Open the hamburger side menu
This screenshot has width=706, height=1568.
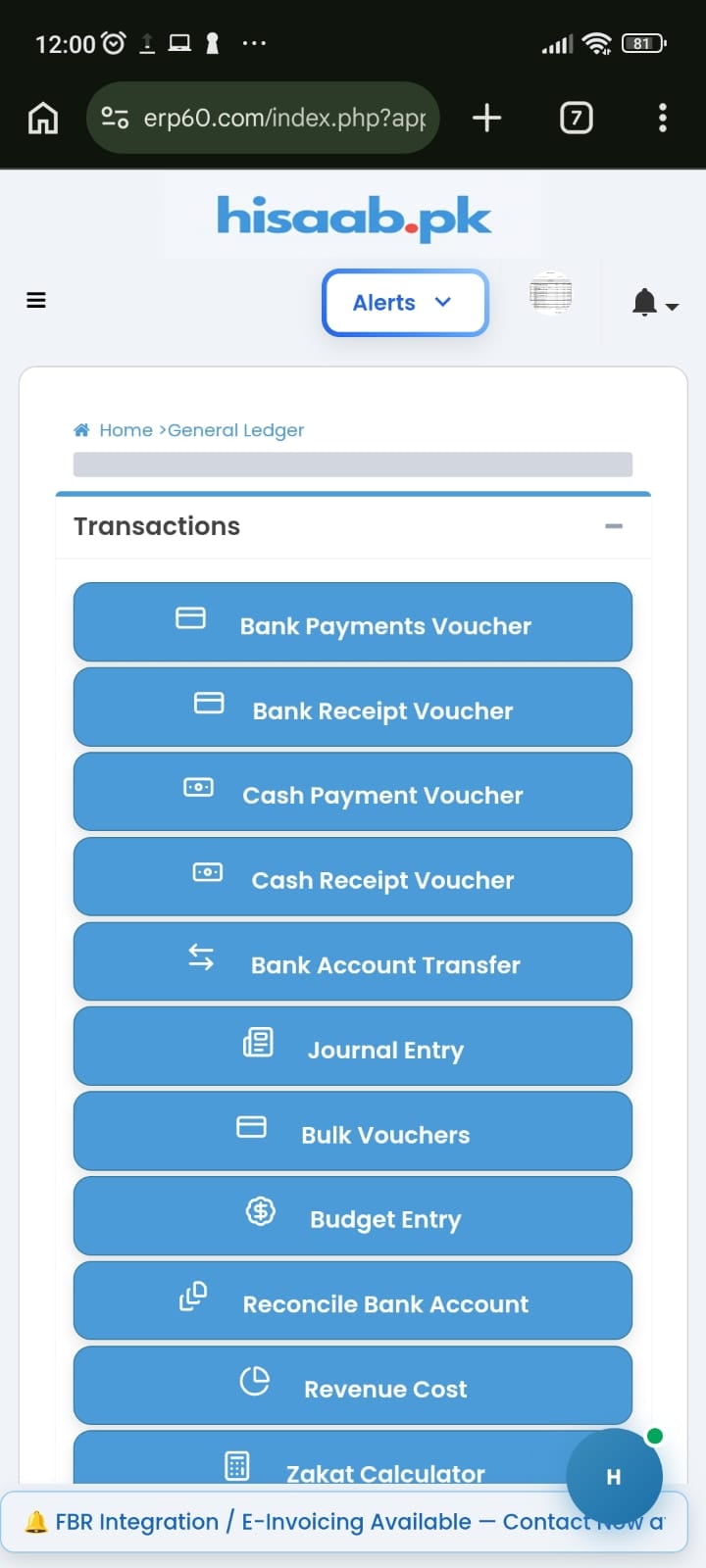tap(36, 300)
